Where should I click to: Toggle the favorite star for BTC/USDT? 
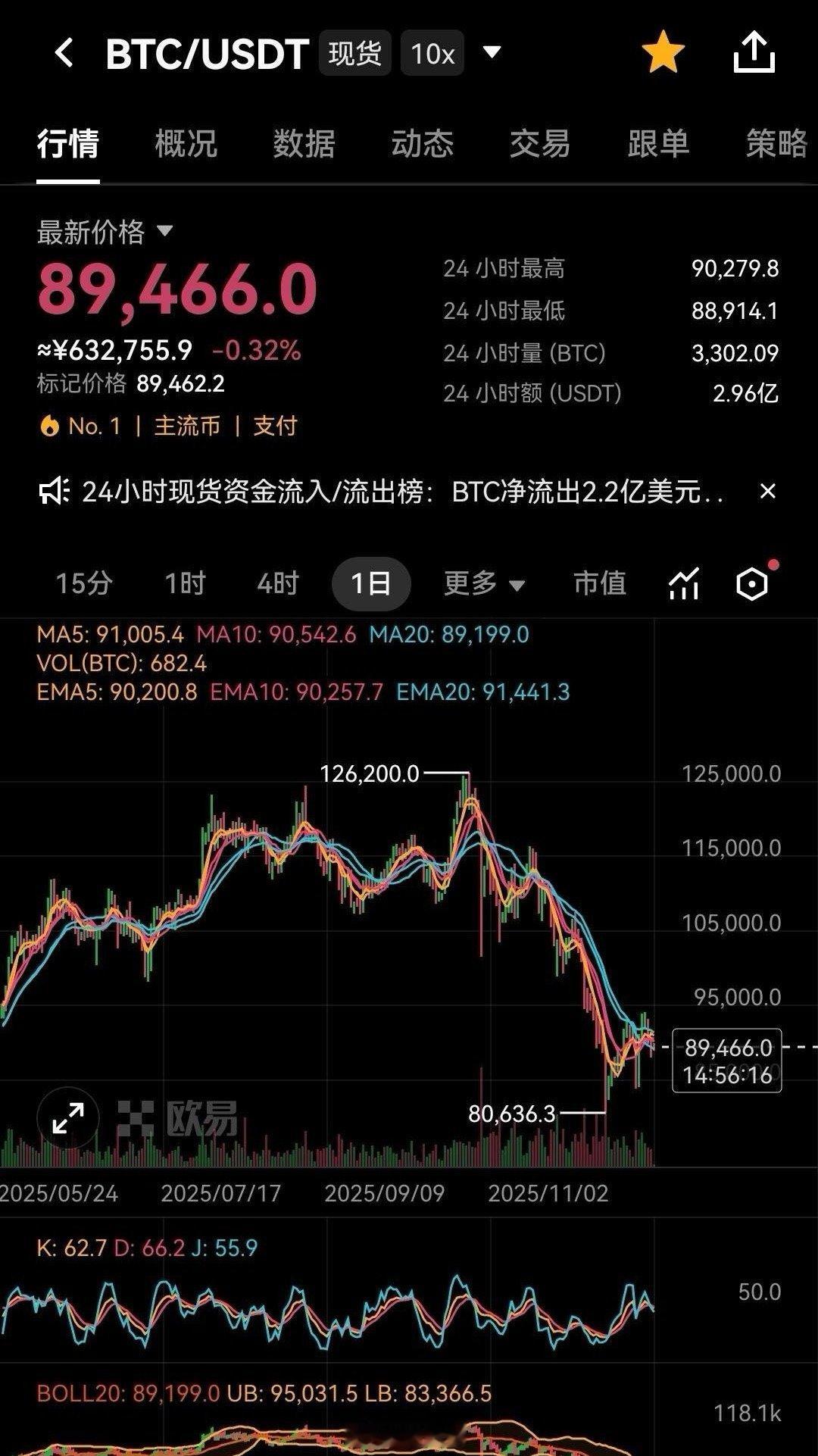(x=664, y=53)
